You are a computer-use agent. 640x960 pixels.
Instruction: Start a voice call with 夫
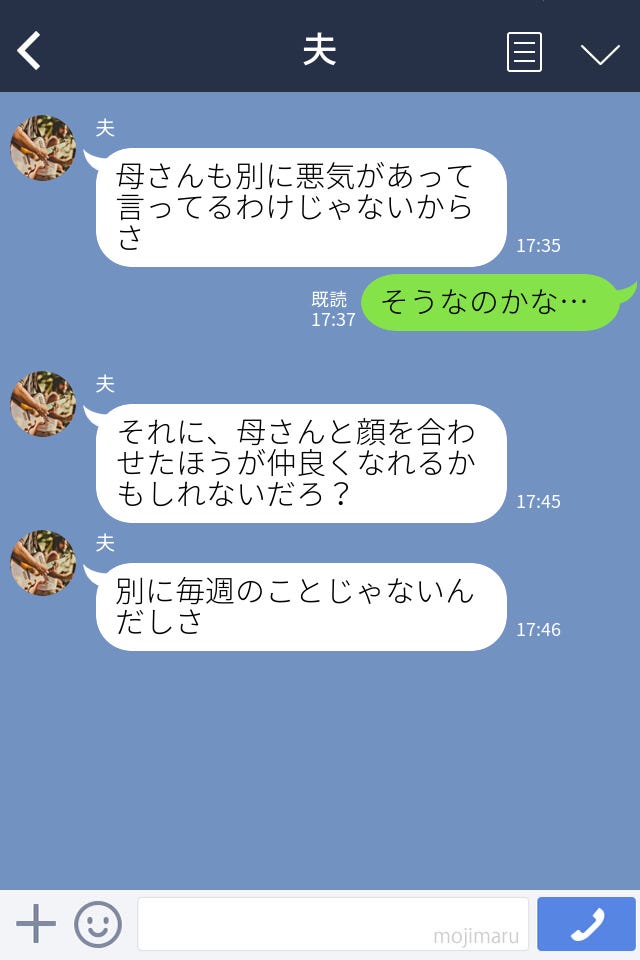tap(586, 924)
